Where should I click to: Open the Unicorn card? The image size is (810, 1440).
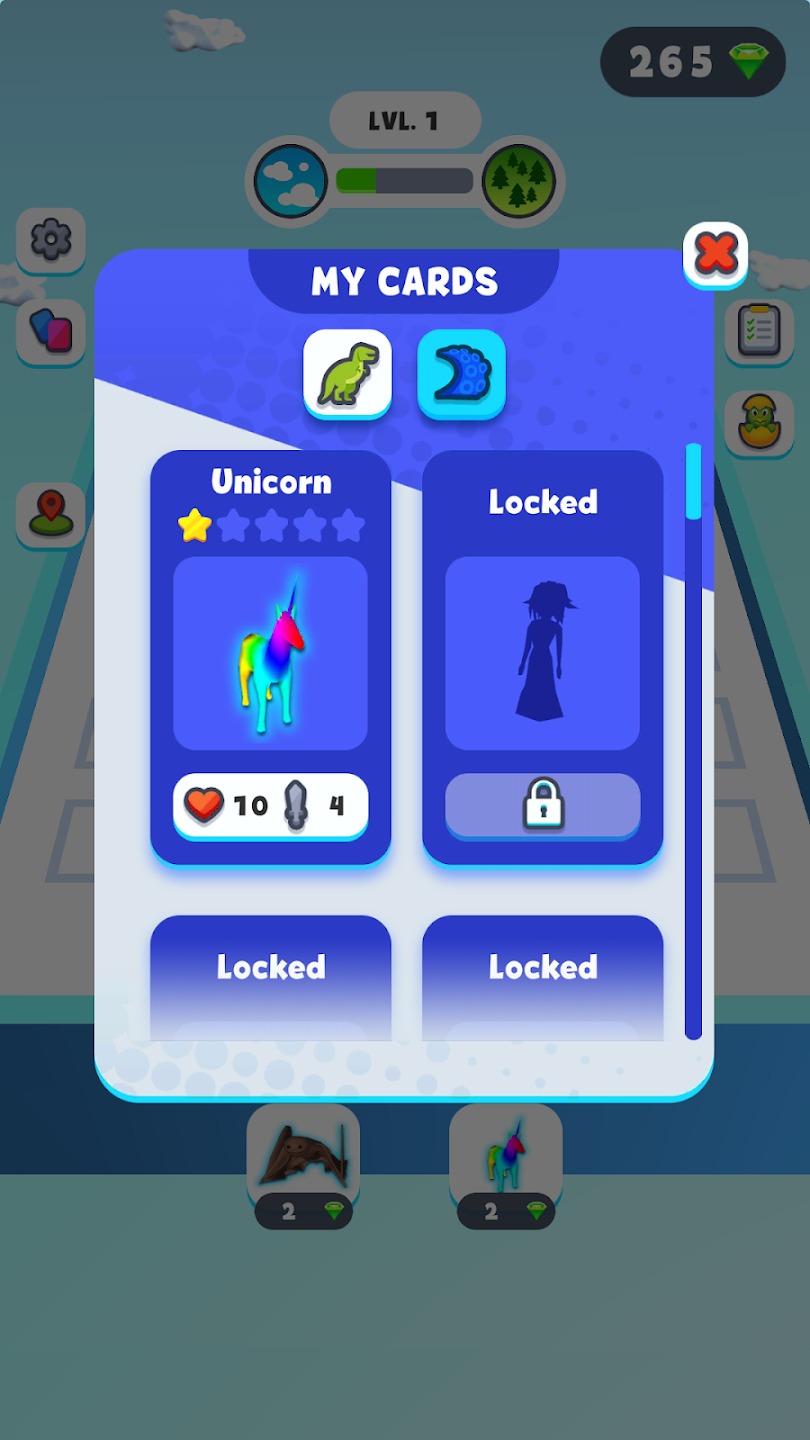tap(270, 655)
